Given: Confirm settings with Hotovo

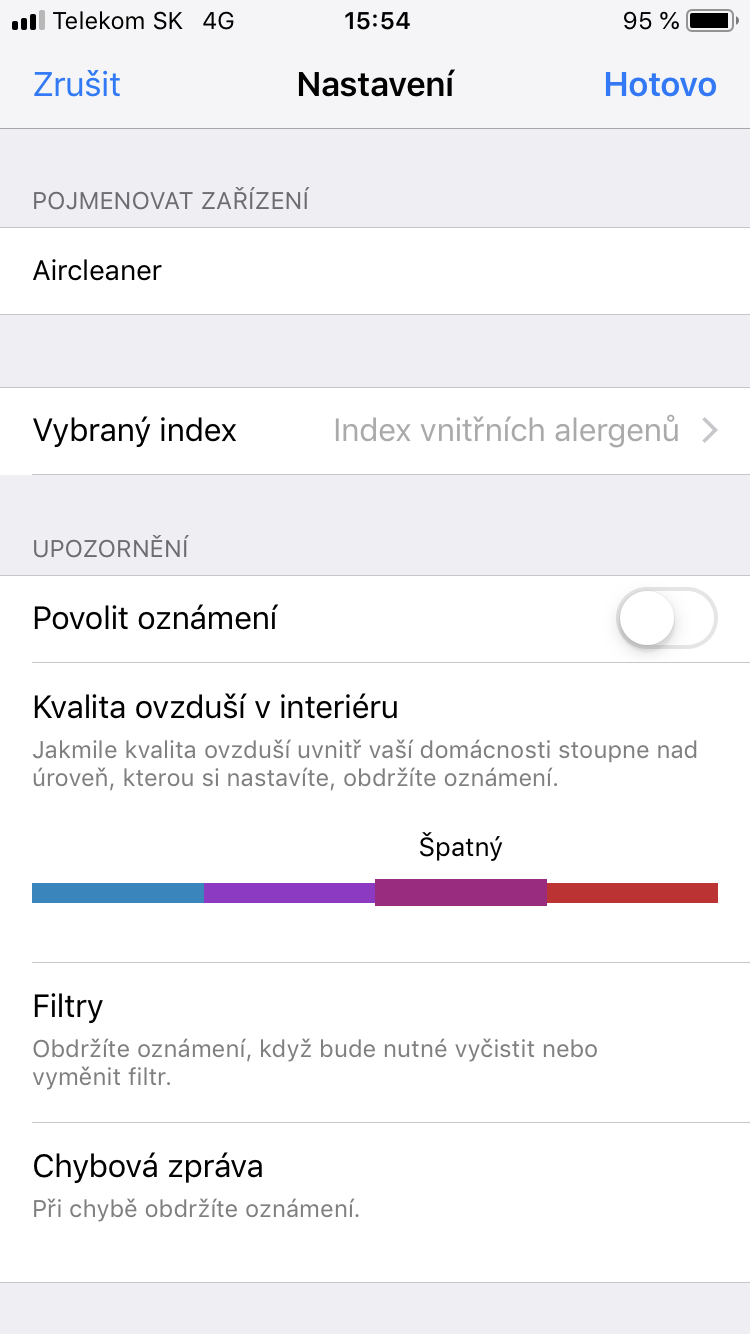Looking at the screenshot, I should pyautogui.click(x=660, y=85).
